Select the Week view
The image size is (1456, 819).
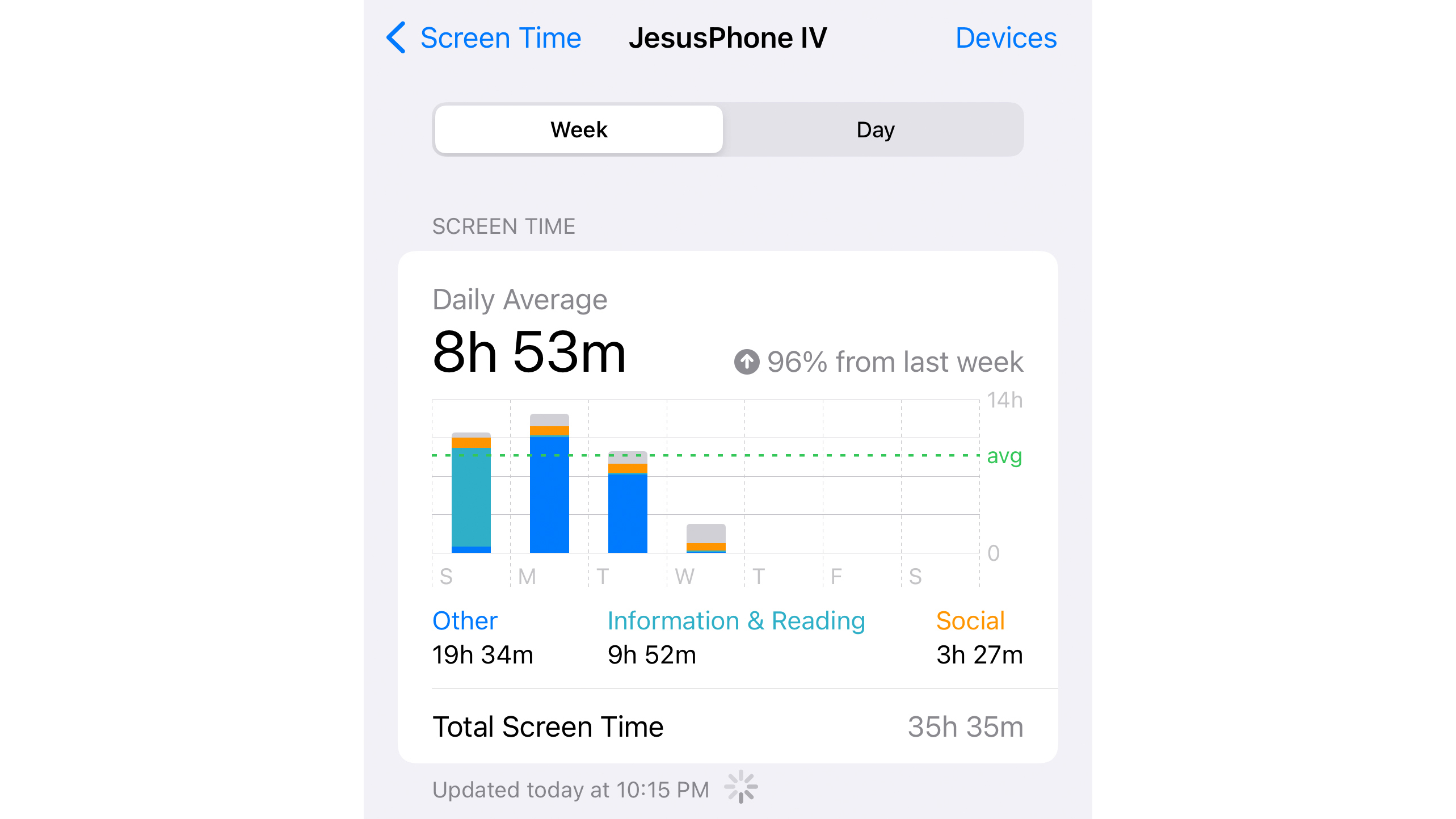578,130
